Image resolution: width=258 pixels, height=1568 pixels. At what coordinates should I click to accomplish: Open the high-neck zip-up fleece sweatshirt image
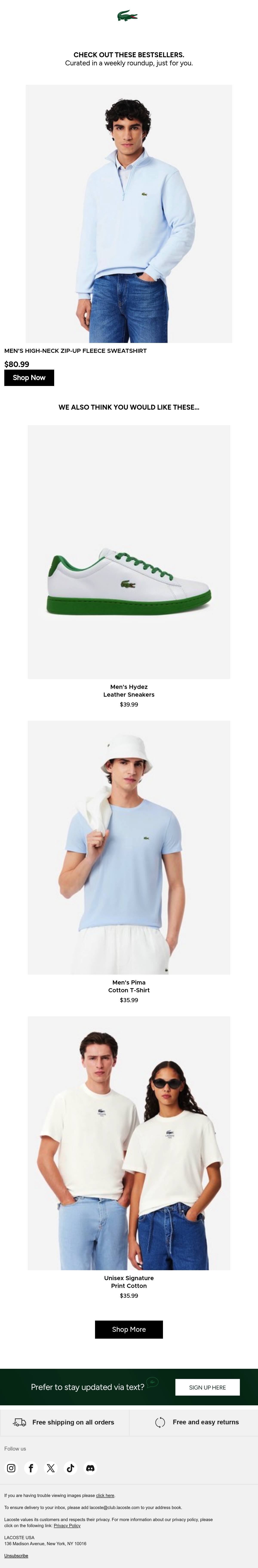pos(129,214)
